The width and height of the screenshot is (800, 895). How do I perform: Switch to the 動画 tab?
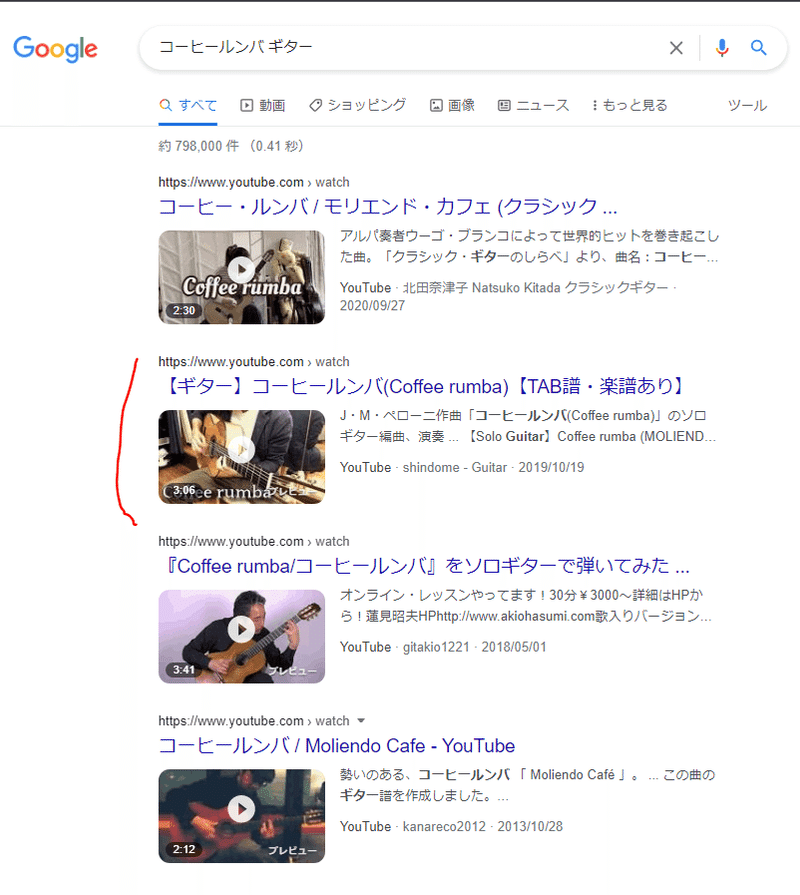click(x=263, y=105)
